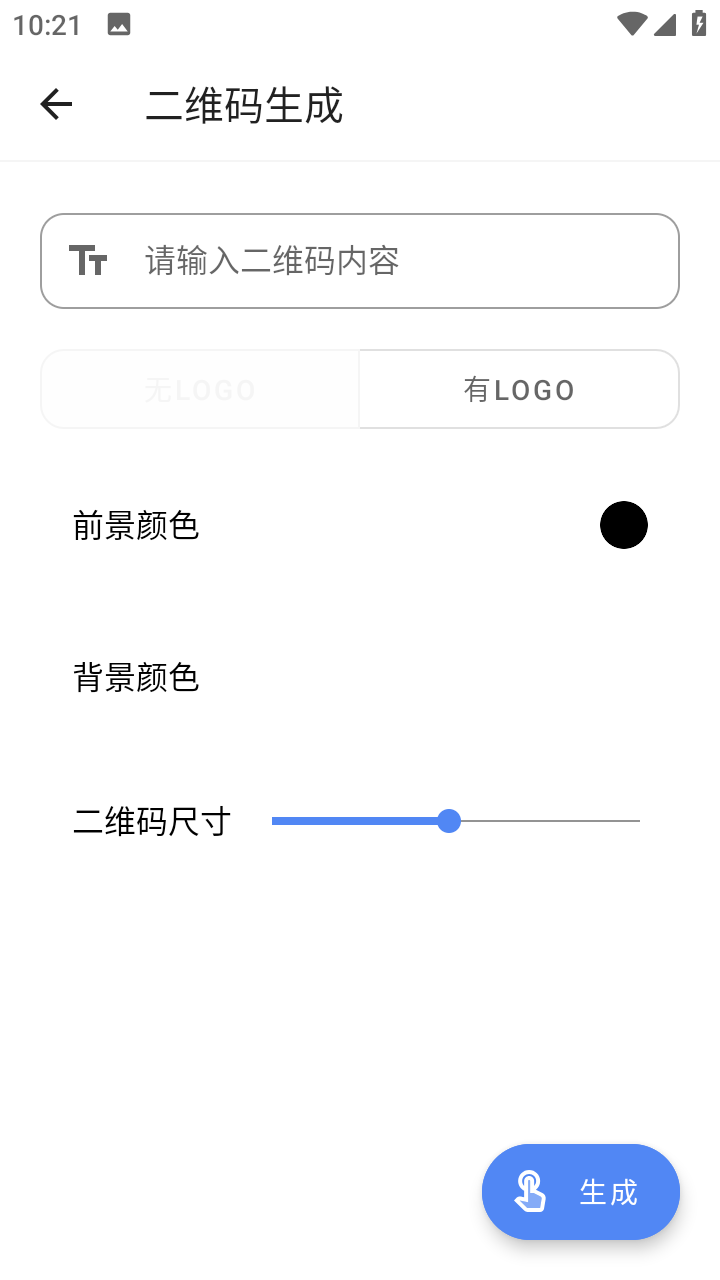Click the back arrow icon
This screenshot has width=720, height=1280.
coord(56,104)
